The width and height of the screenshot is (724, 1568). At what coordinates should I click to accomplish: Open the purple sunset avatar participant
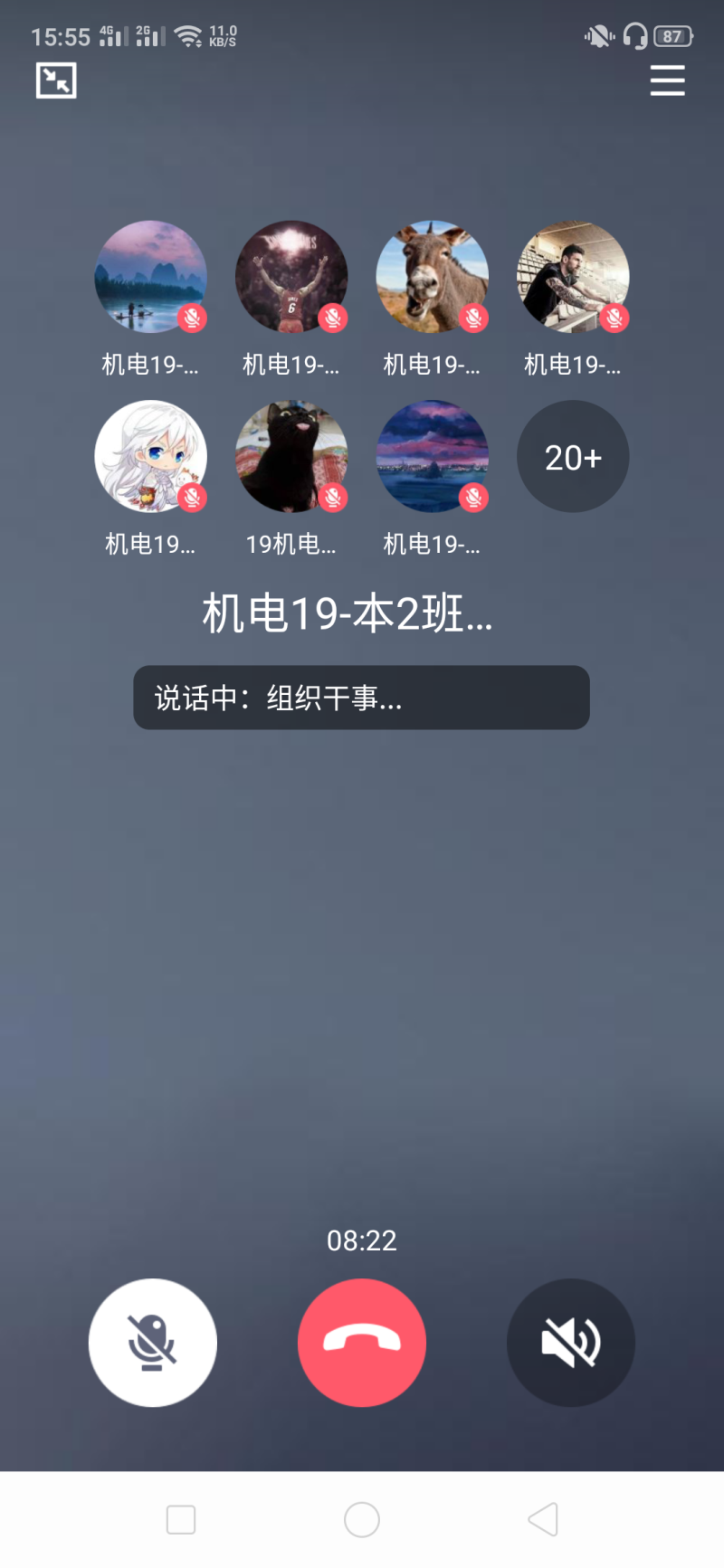tap(433, 457)
